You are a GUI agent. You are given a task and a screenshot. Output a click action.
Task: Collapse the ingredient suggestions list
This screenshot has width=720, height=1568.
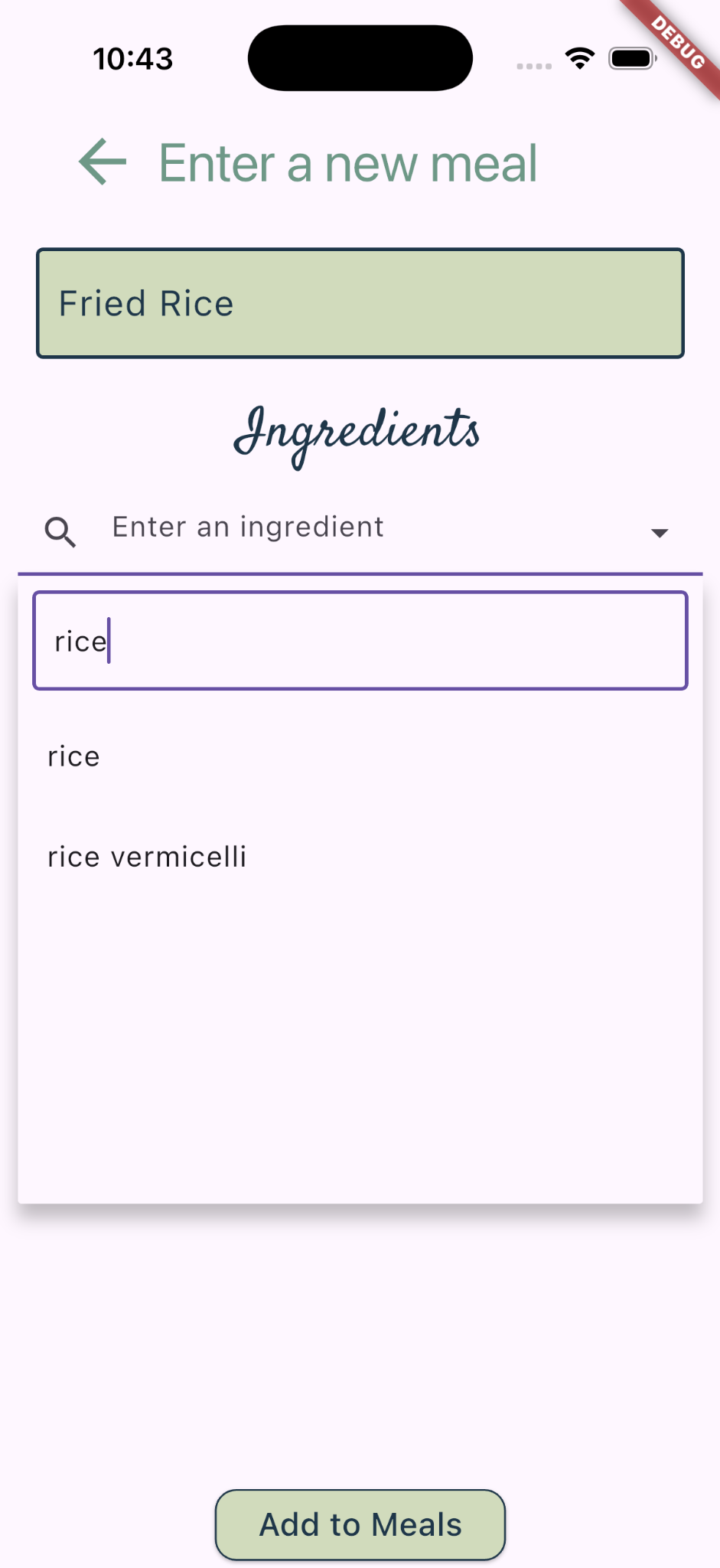(x=660, y=532)
